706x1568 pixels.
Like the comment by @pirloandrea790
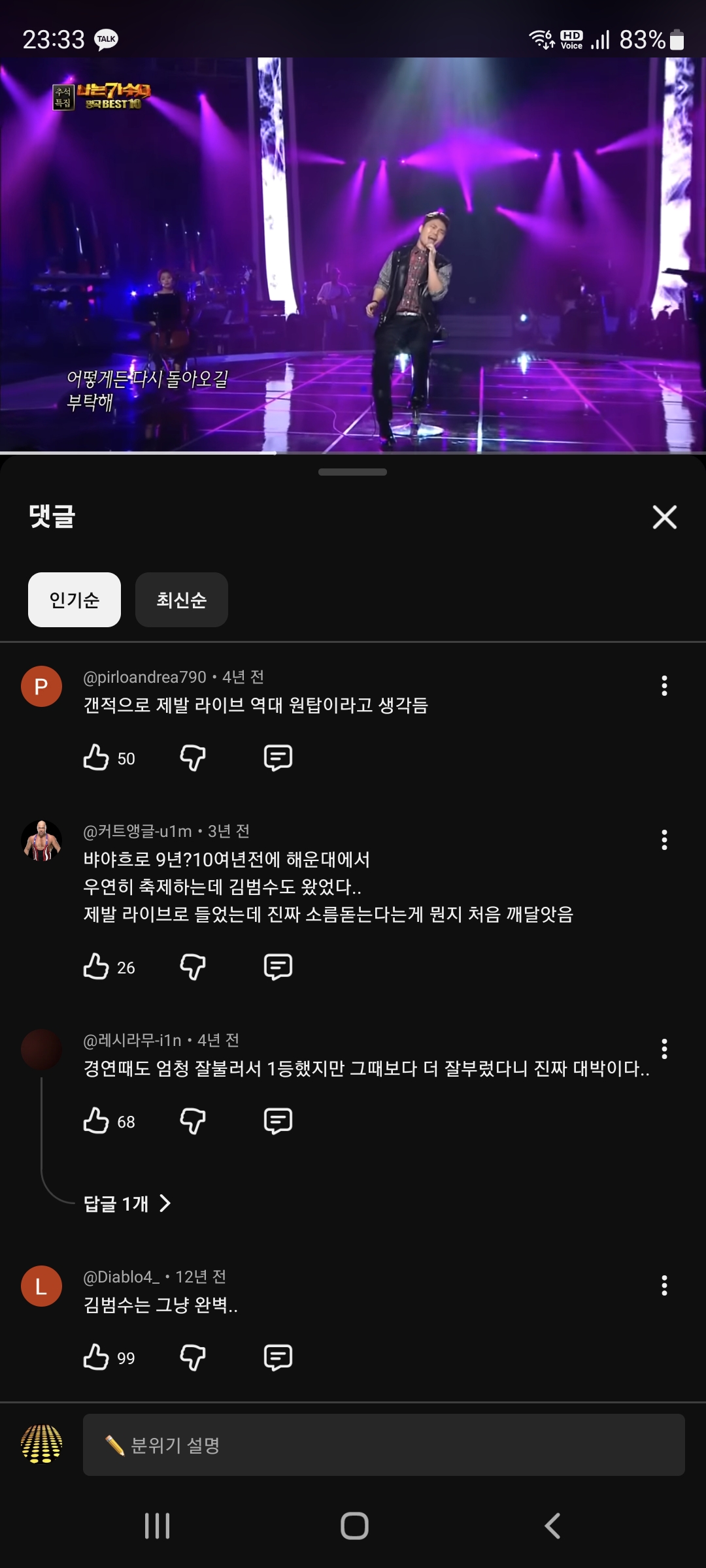(96, 758)
